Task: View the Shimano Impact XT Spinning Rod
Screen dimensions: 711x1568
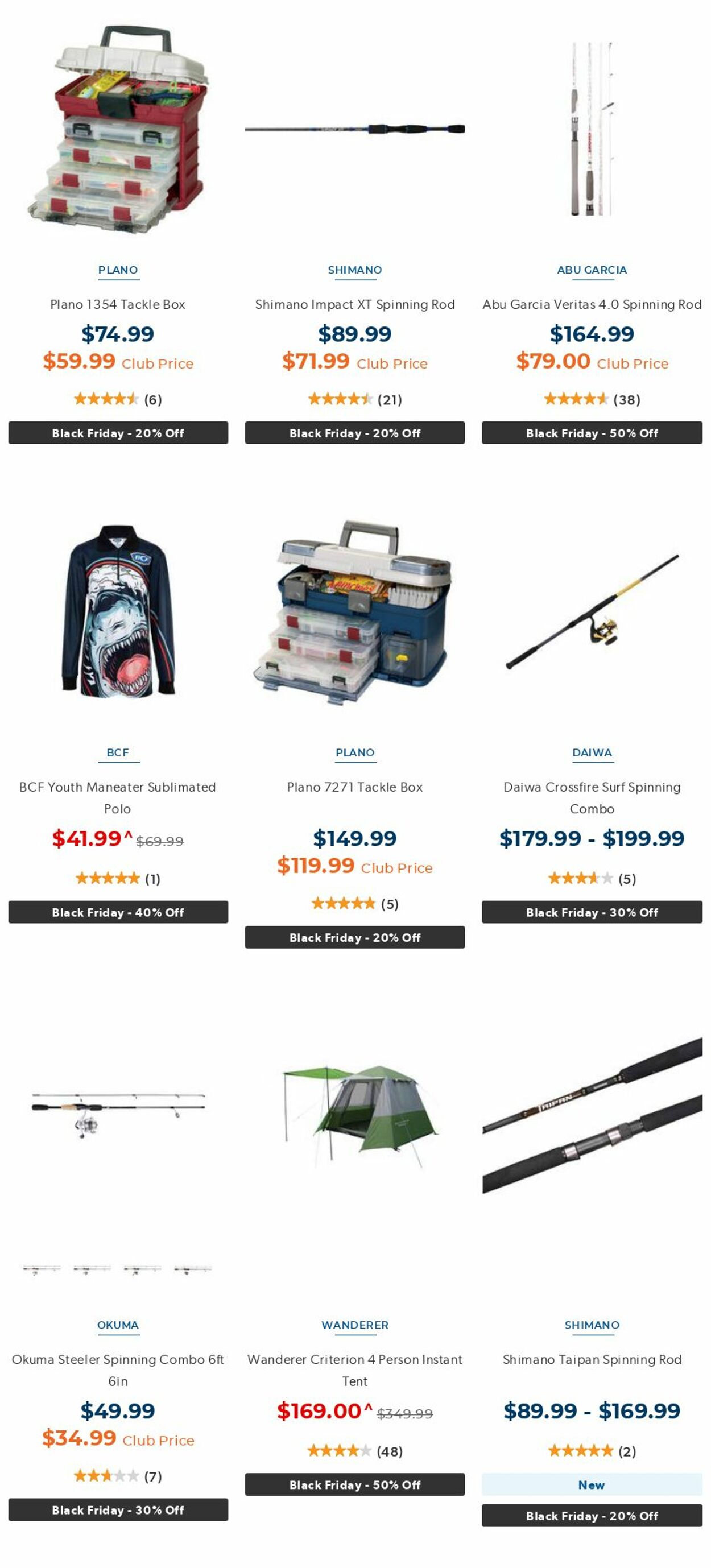Action: [x=355, y=304]
